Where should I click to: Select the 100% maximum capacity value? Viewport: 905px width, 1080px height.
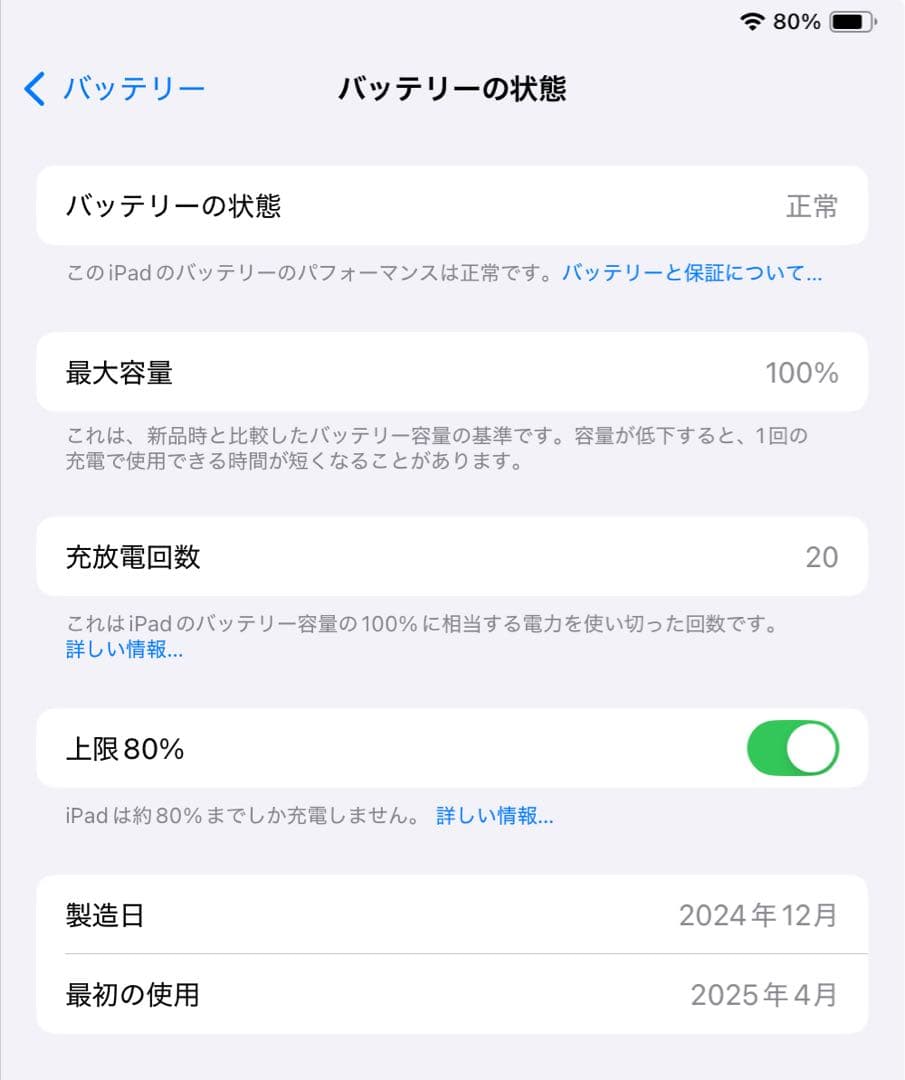(801, 372)
